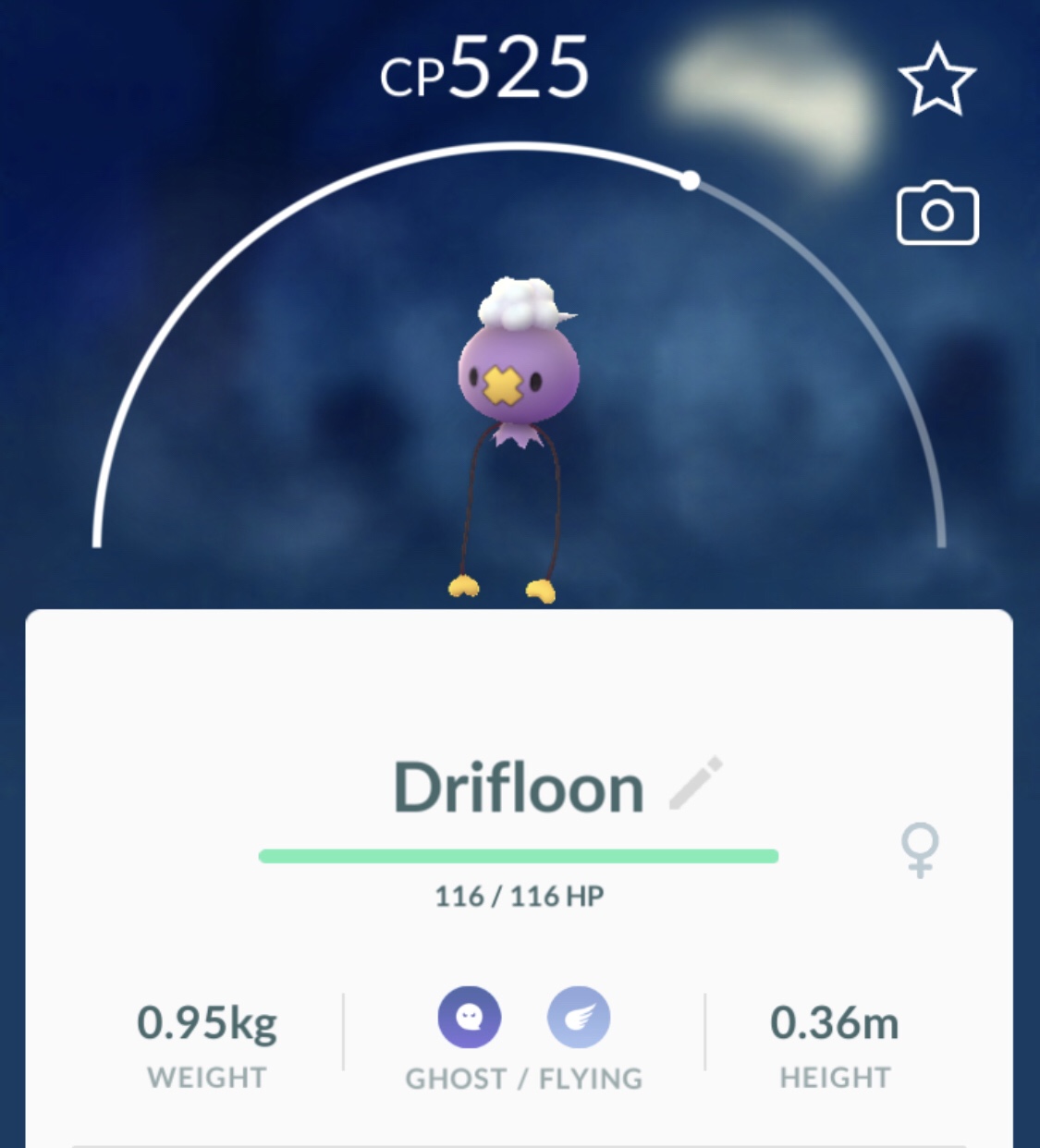The height and width of the screenshot is (1148, 1040).
Task: Open the AR camera for Drifloon
Action: point(936,214)
